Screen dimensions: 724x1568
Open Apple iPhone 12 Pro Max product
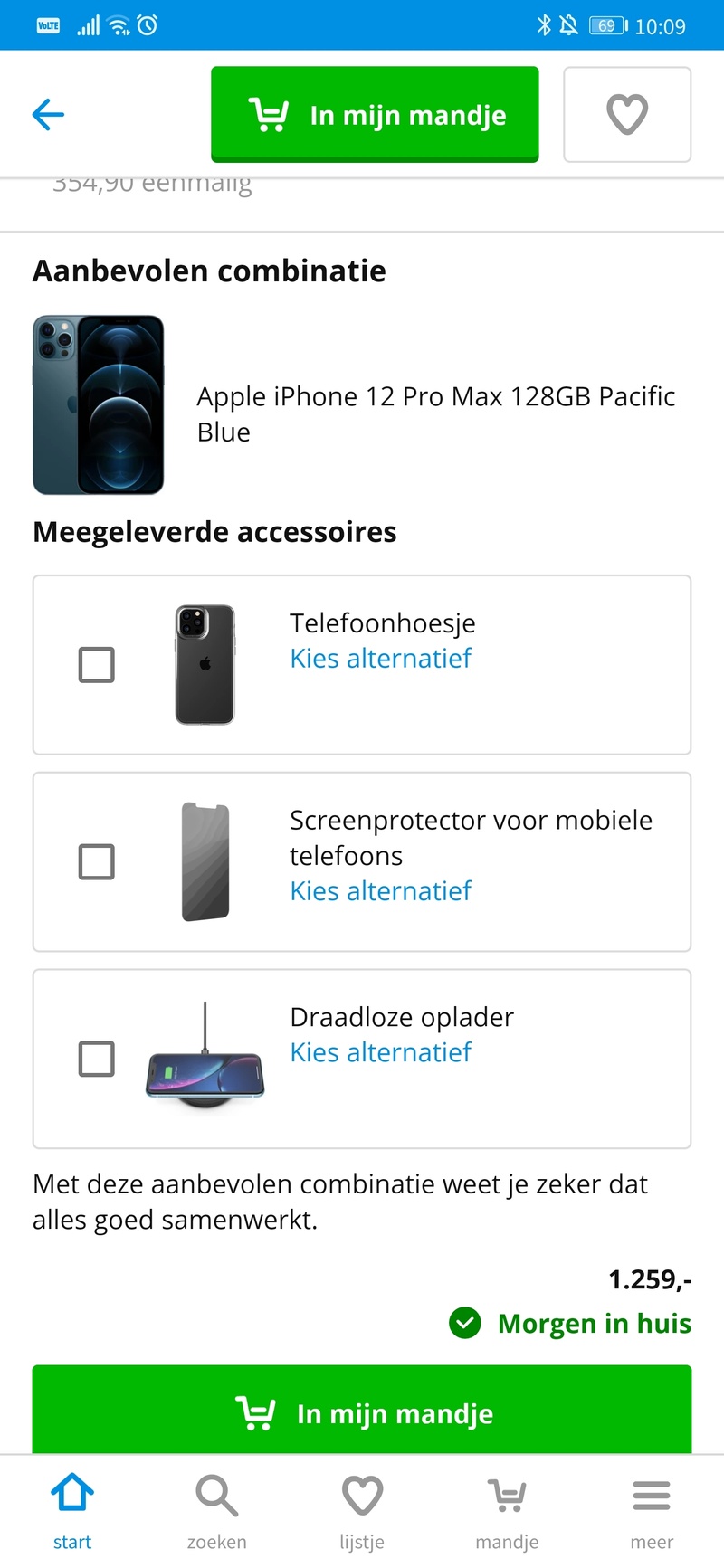pos(435,413)
